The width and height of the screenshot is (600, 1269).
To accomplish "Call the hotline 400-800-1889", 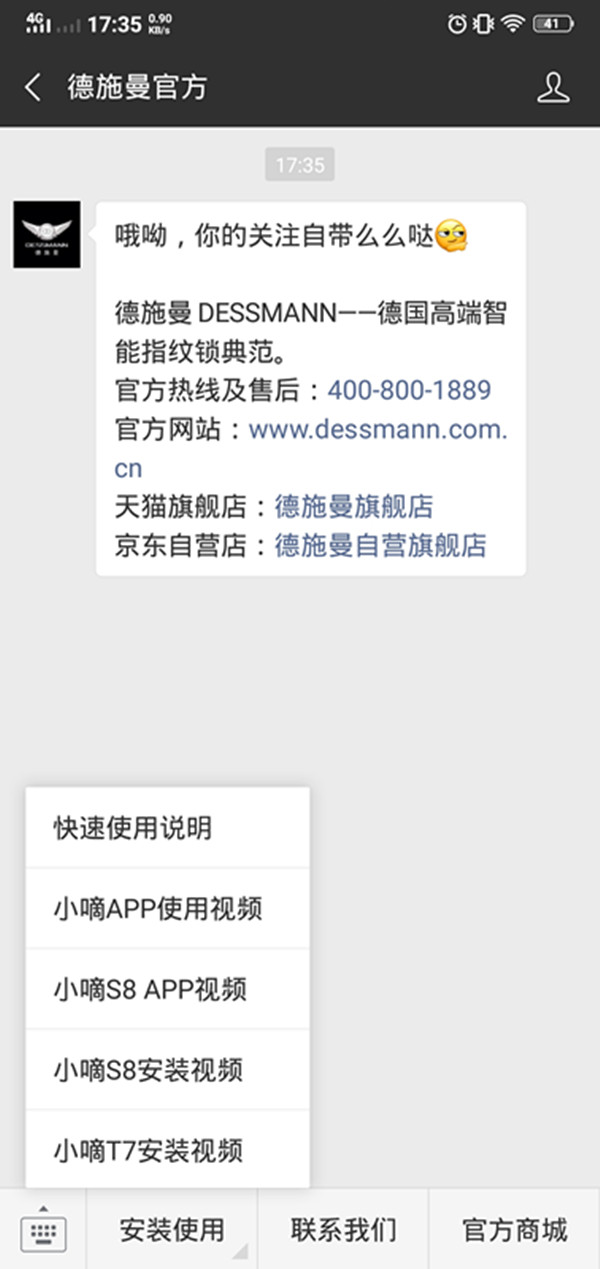I will click(x=409, y=389).
